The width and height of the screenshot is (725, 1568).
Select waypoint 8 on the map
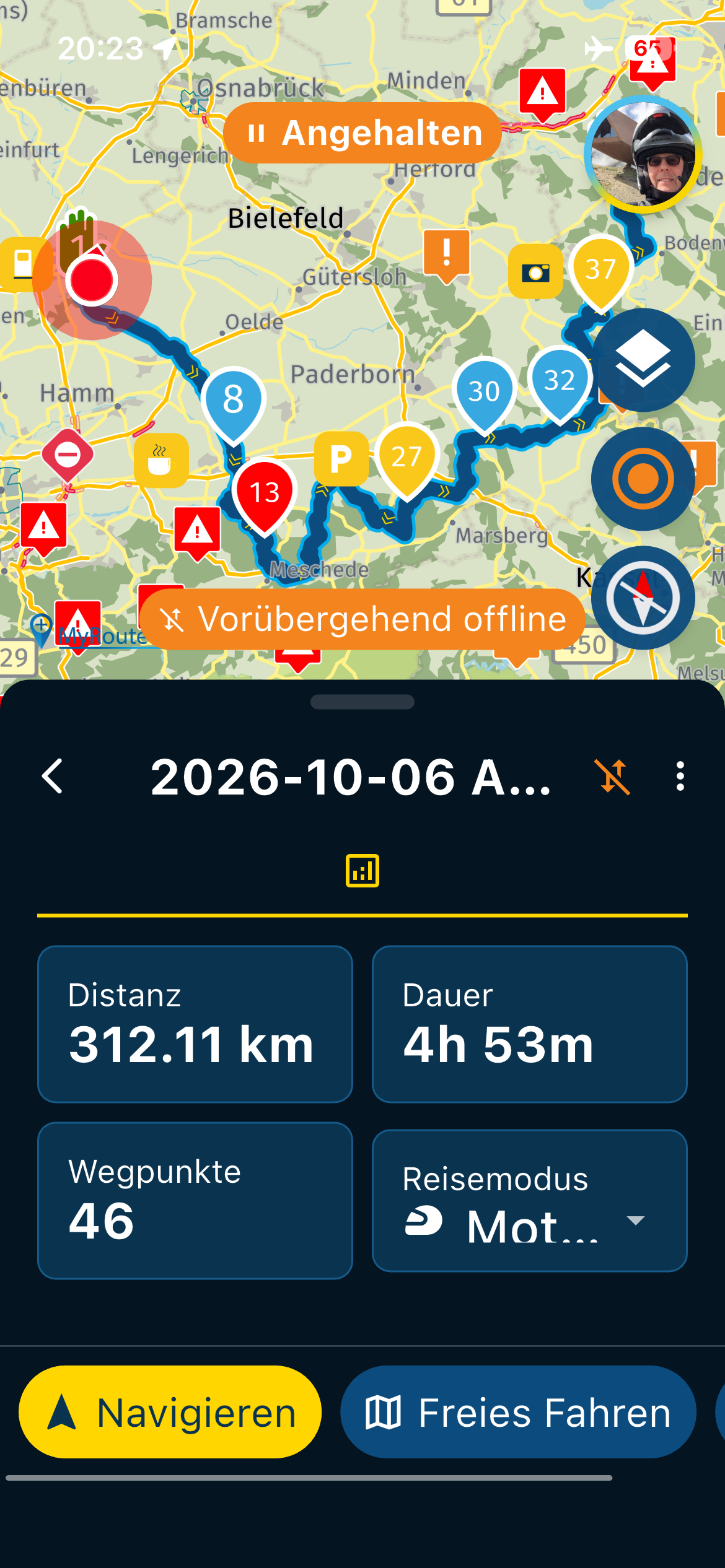[233, 403]
